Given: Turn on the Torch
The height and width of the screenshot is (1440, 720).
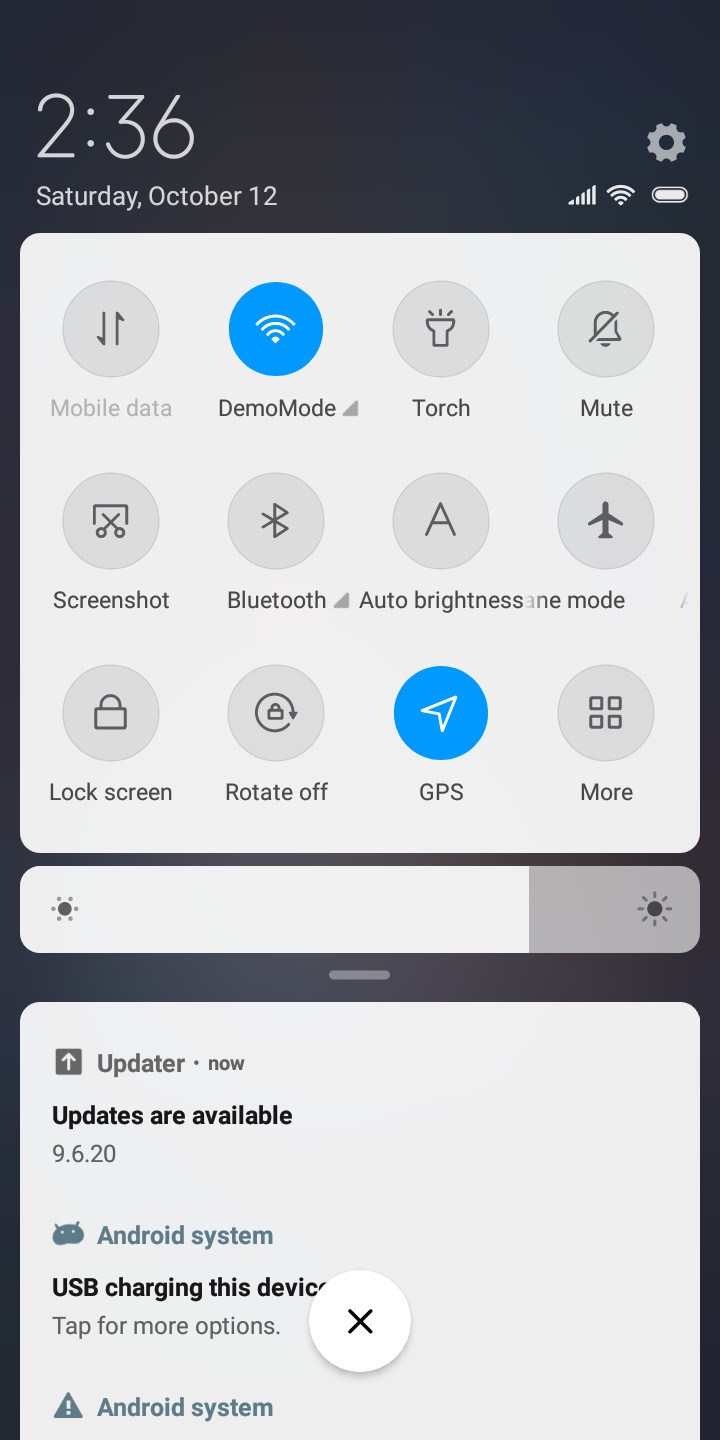Looking at the screenshot, I should coord(441,329).
